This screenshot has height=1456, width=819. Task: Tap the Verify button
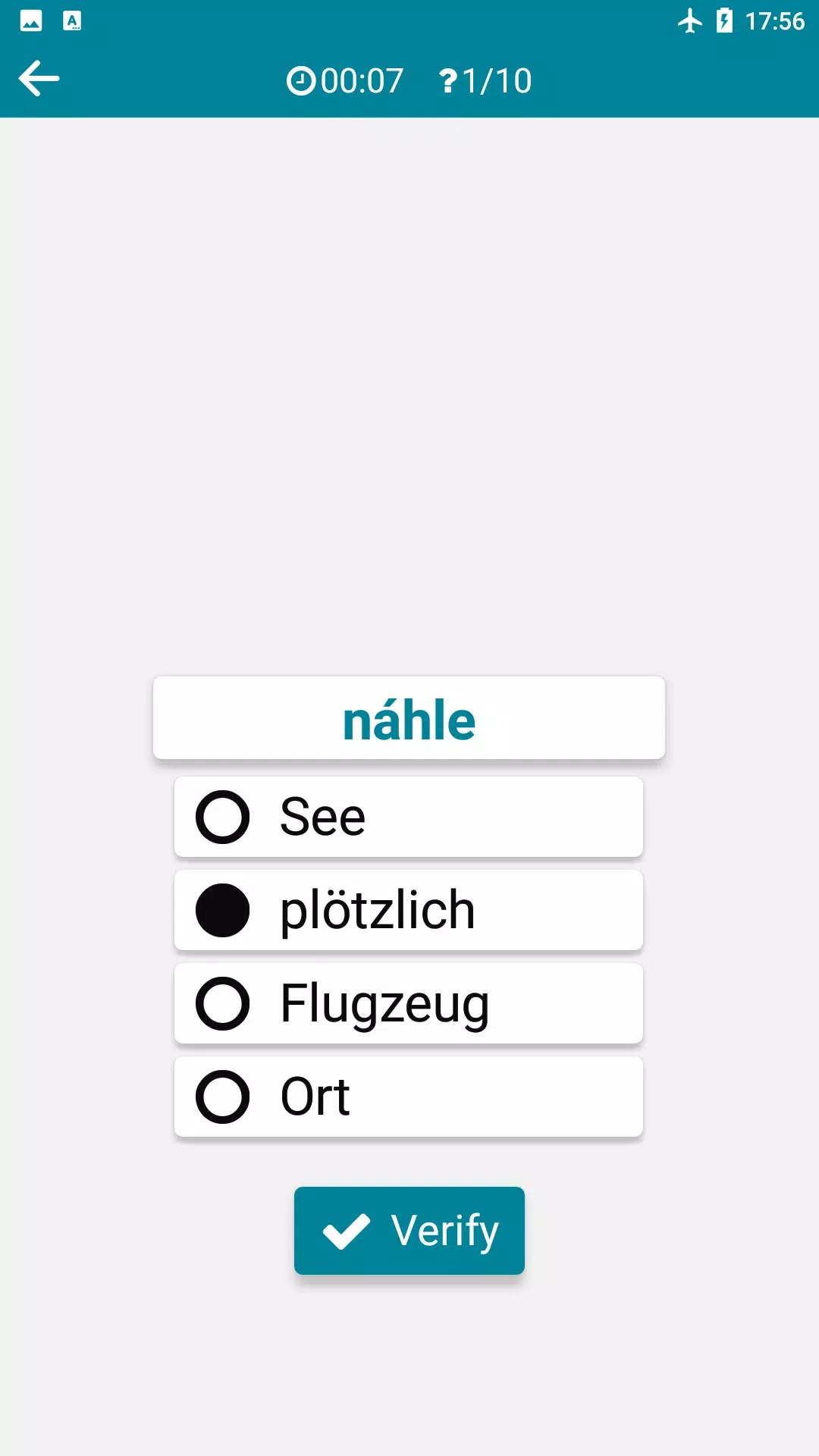409,1230
